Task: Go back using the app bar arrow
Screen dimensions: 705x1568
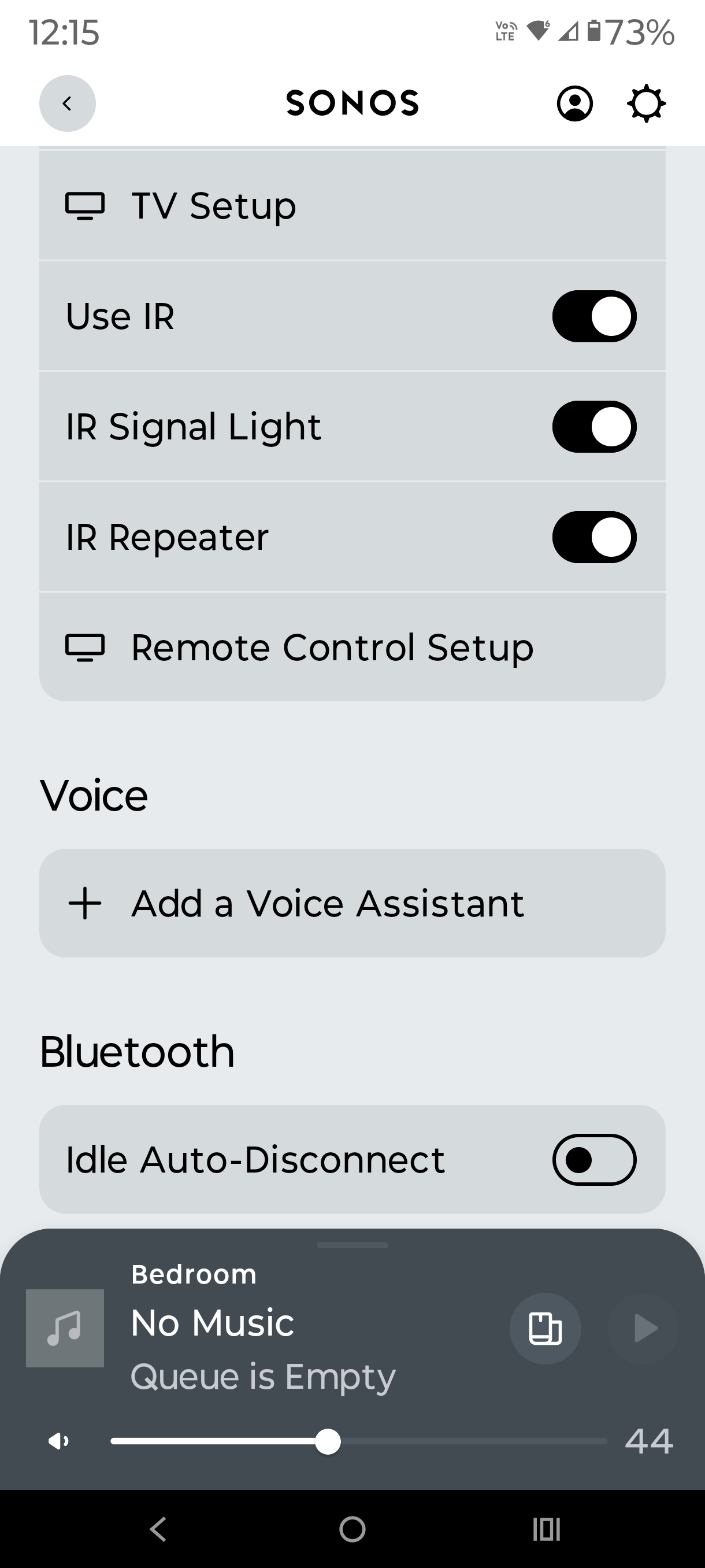Action: pyautogui.click(x=67, y=103)
